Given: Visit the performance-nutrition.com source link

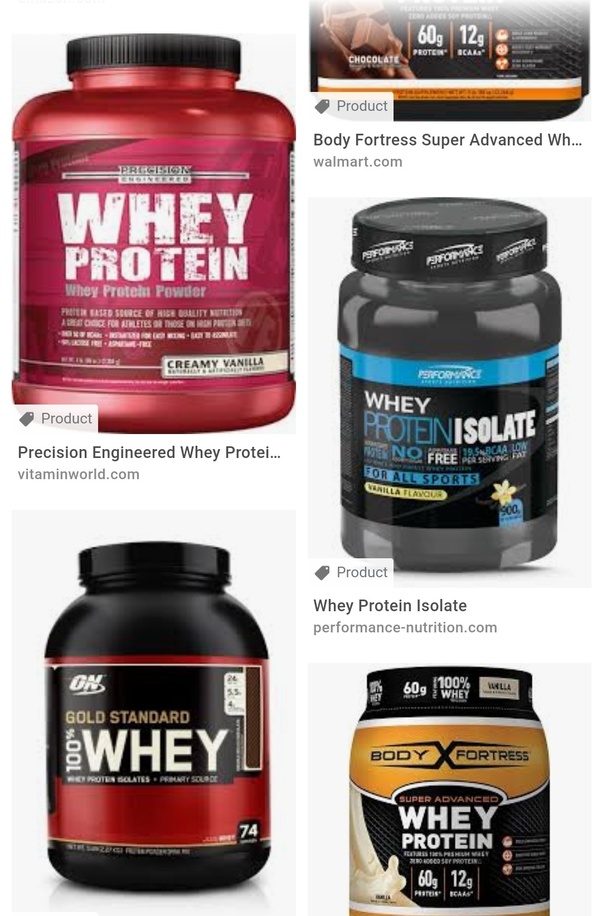Looking at the screenshot, I should (404, 628).
